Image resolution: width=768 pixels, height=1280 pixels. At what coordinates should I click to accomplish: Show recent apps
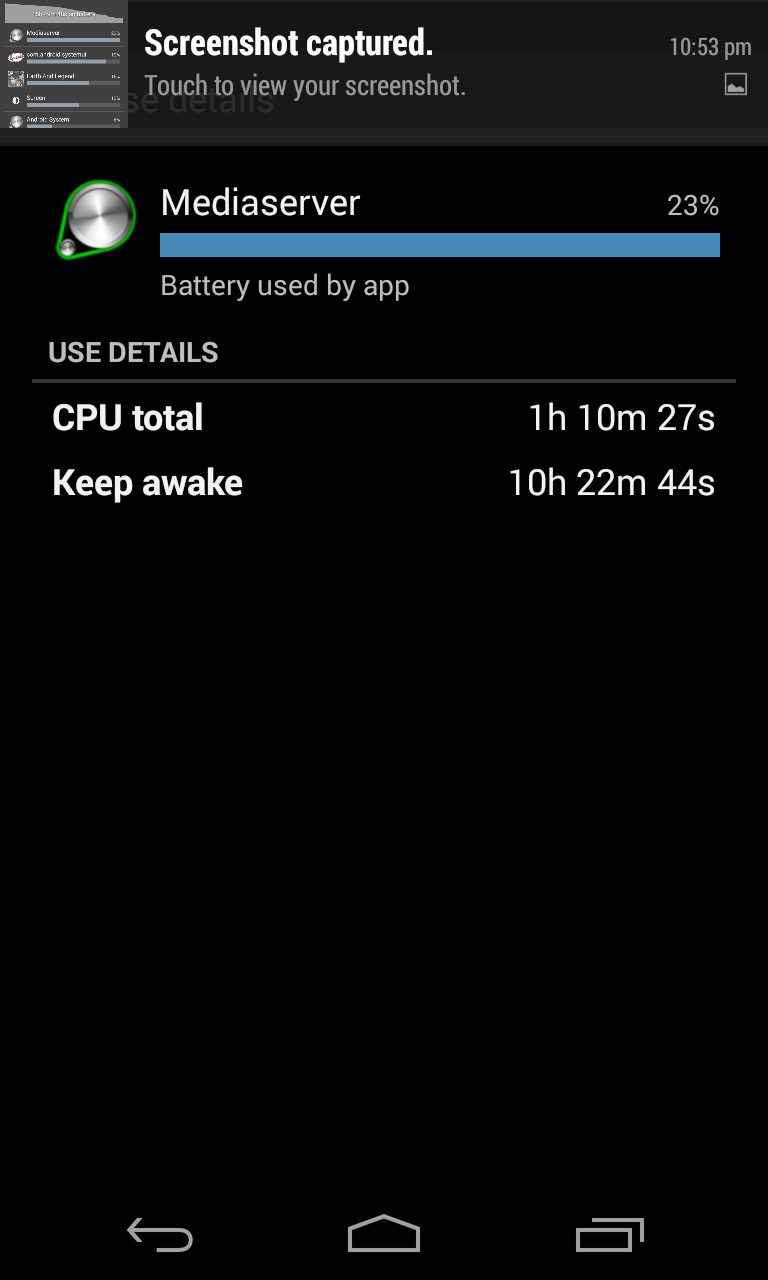(x=609, y=1236)
